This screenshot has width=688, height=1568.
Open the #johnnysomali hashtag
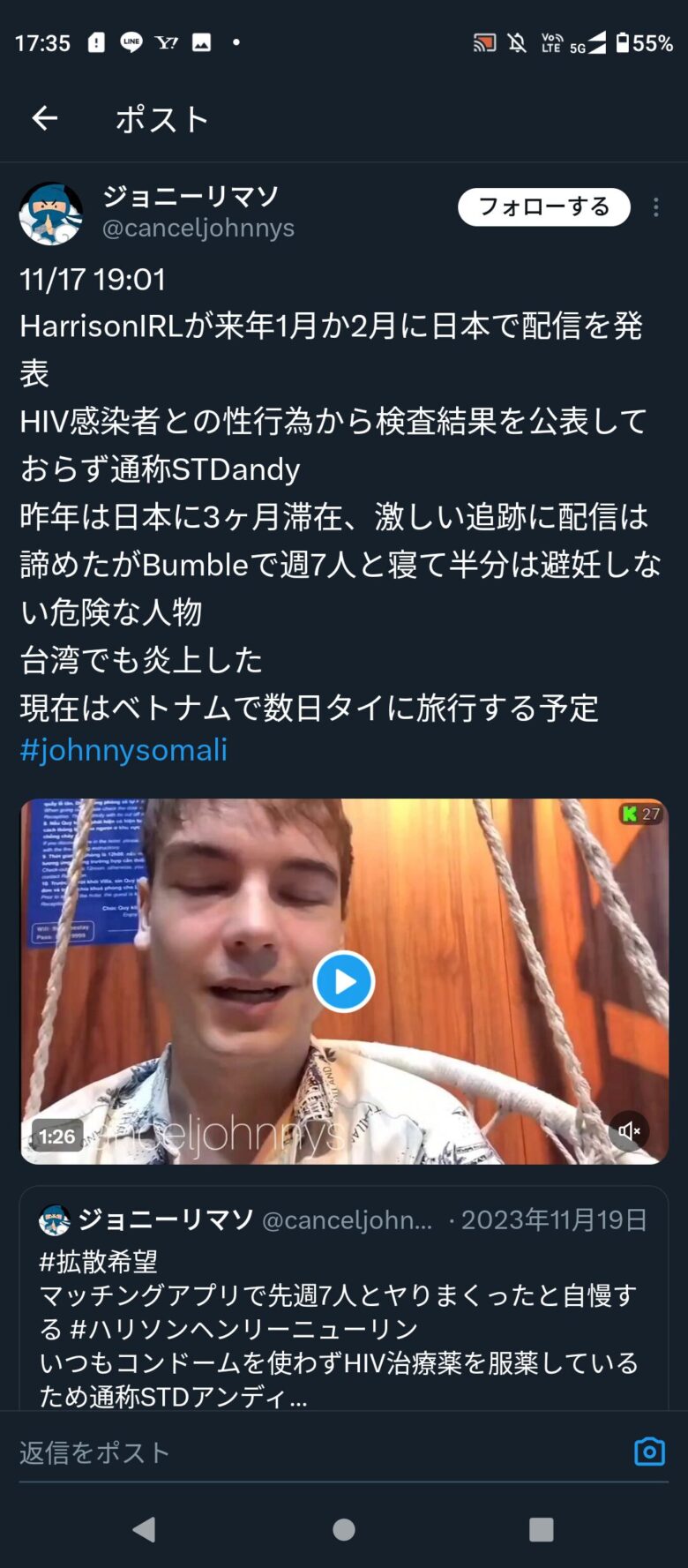pyautogui.click(x=123, y=750)
